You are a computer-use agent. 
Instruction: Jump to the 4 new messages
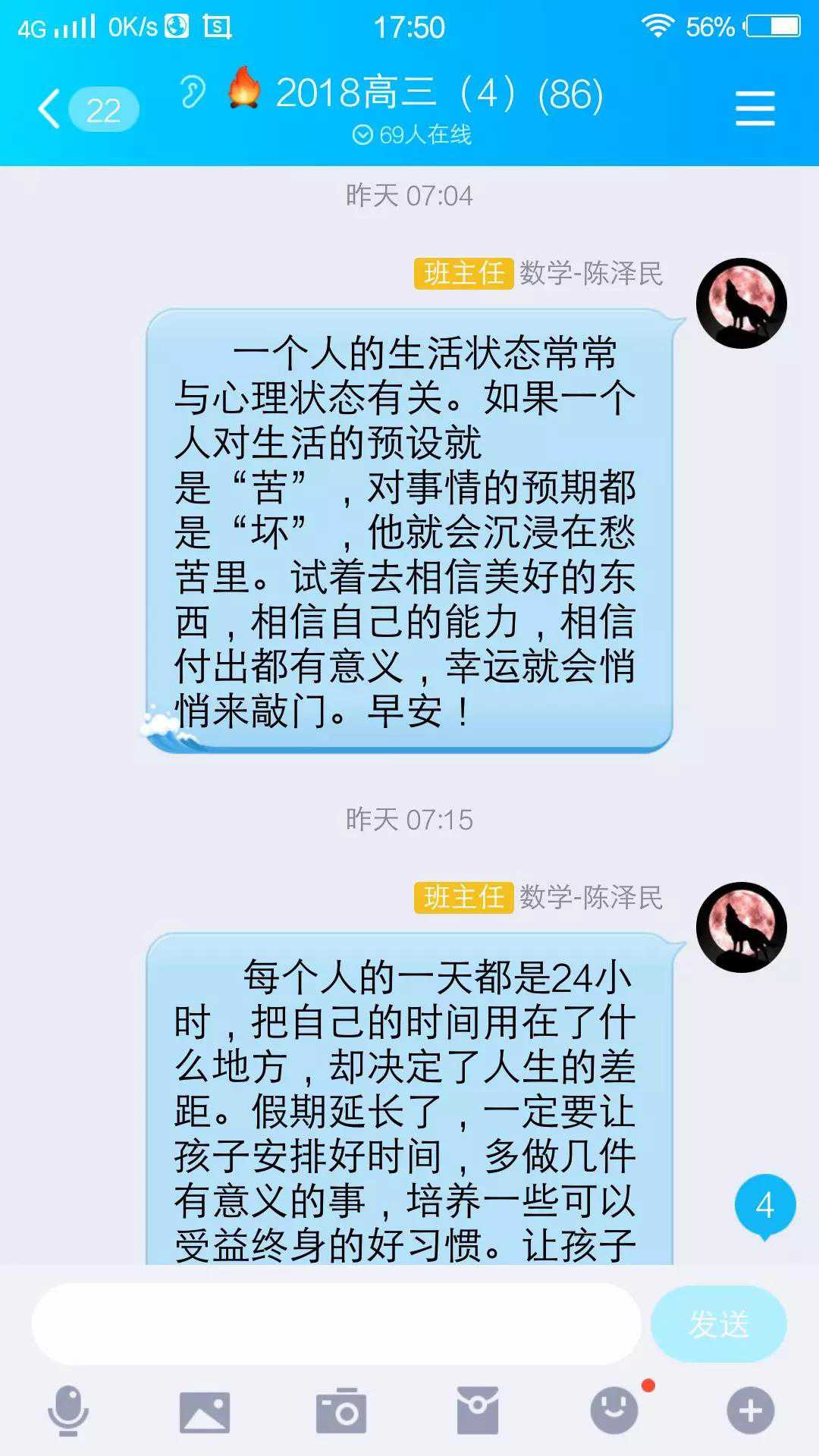[764, 1205]
